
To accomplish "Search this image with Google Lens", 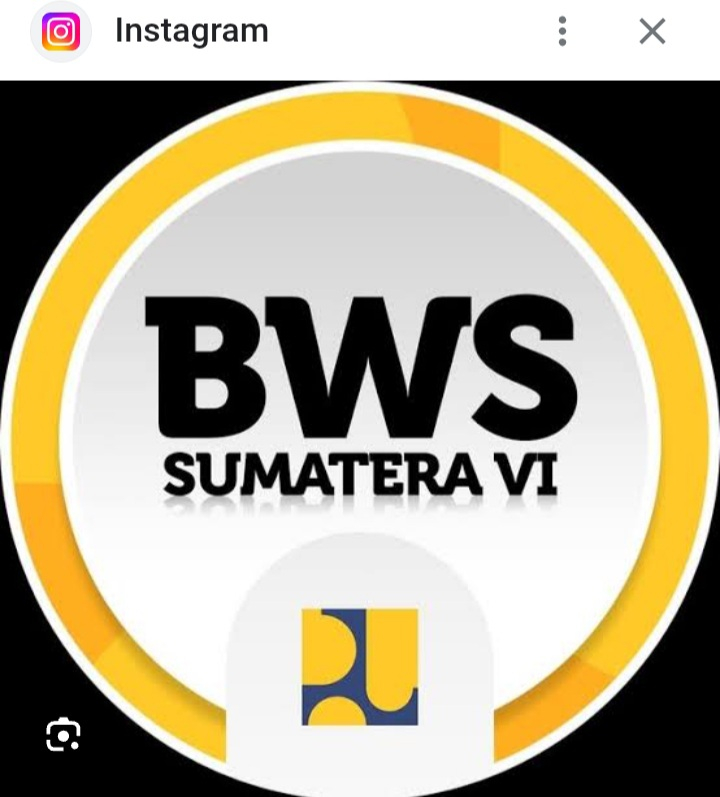I will pos(63,735).
